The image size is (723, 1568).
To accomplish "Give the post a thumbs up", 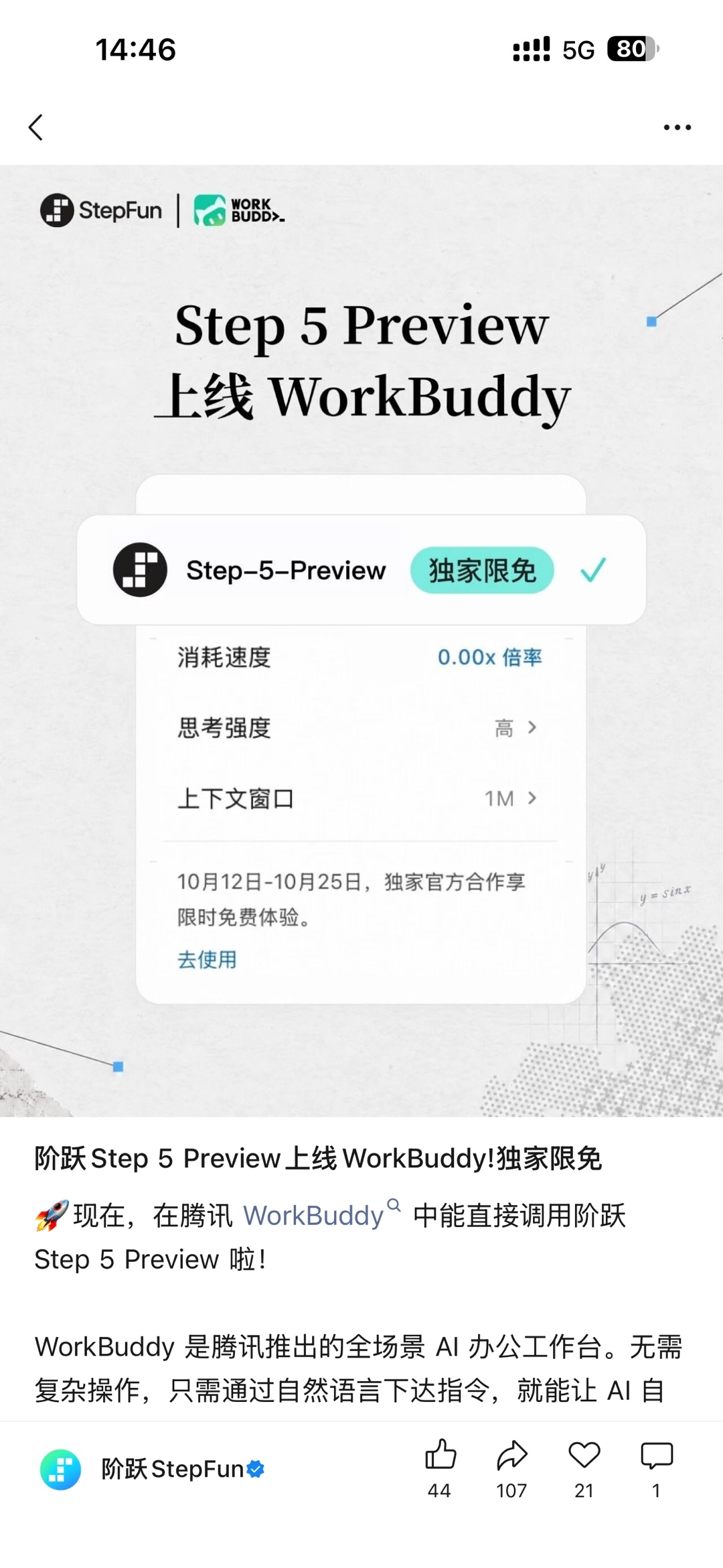I will [x=440, y=1468].
